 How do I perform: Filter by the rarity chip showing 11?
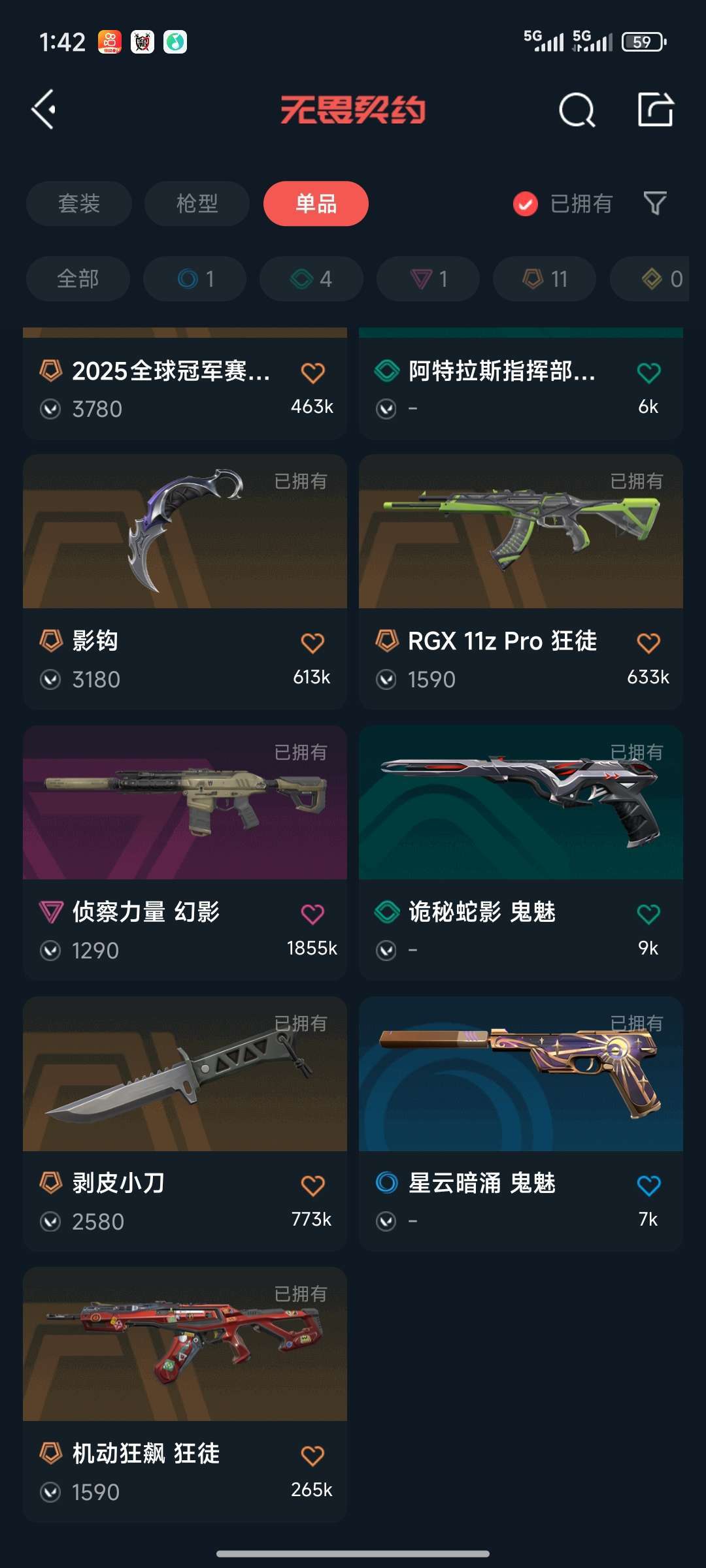[x=545, y=279]
